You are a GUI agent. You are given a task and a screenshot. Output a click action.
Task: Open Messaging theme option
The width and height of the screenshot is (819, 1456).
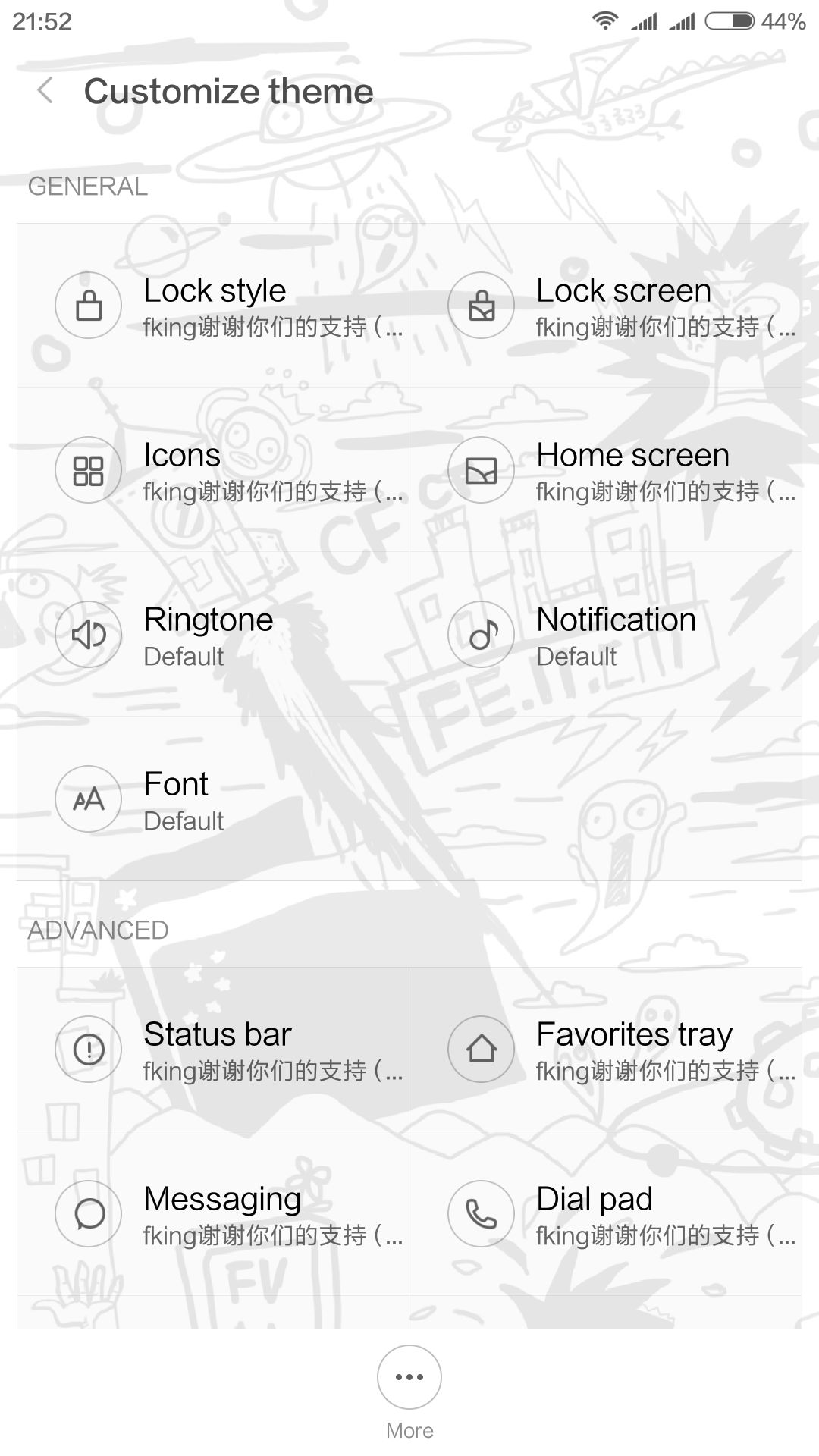point(213,1214)
